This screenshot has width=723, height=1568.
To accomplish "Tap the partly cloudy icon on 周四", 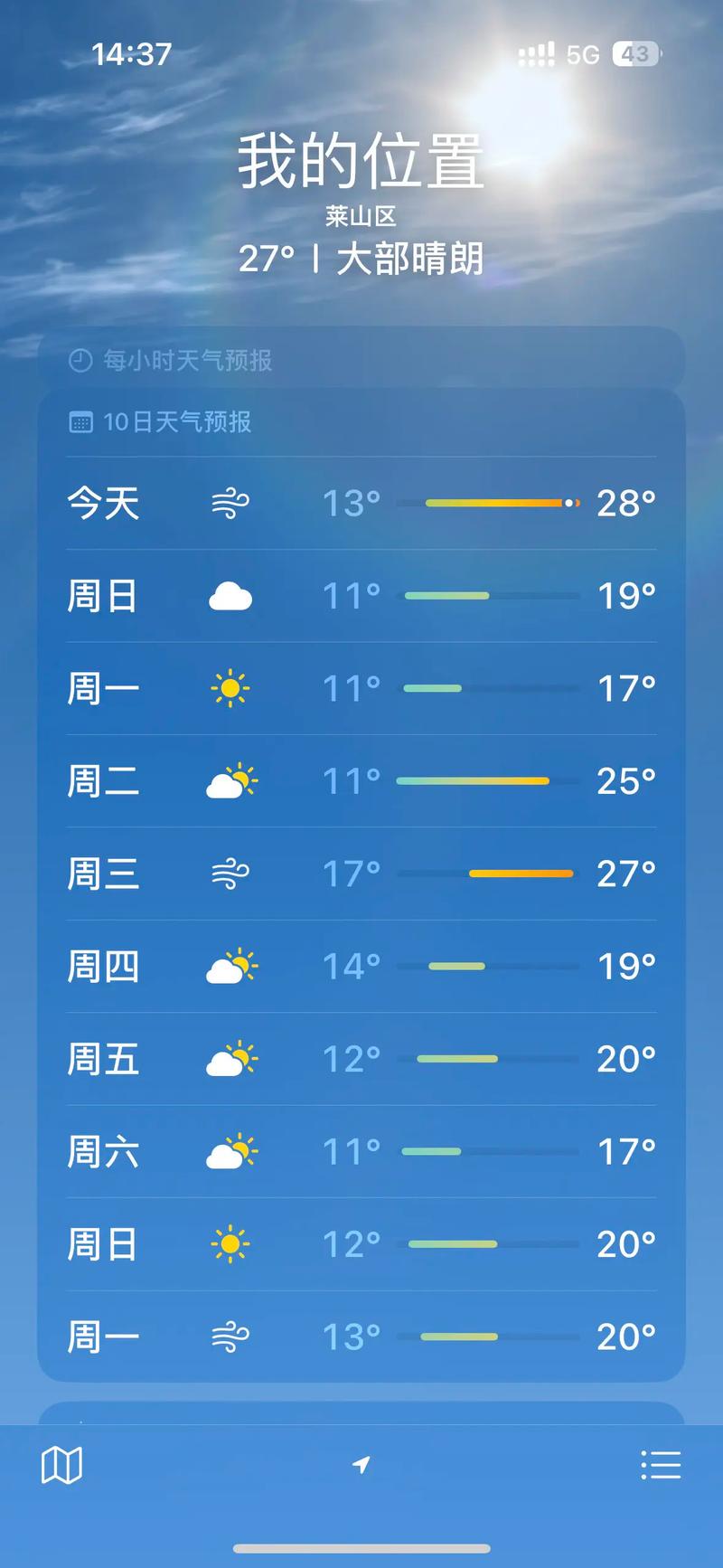I will pos(230,967).
